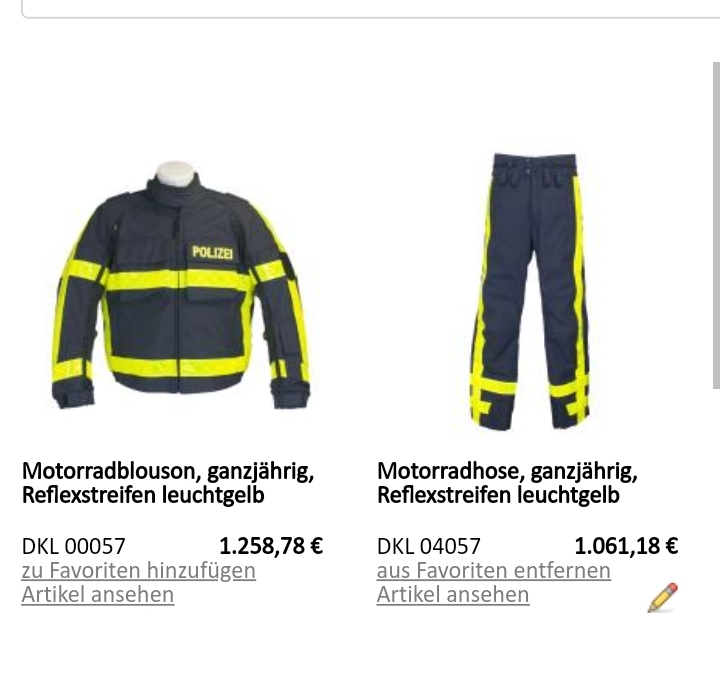Remove Motorradhose from favorites
The height and width of the screenshot is (698, 720).
click(x=493, y=571)
